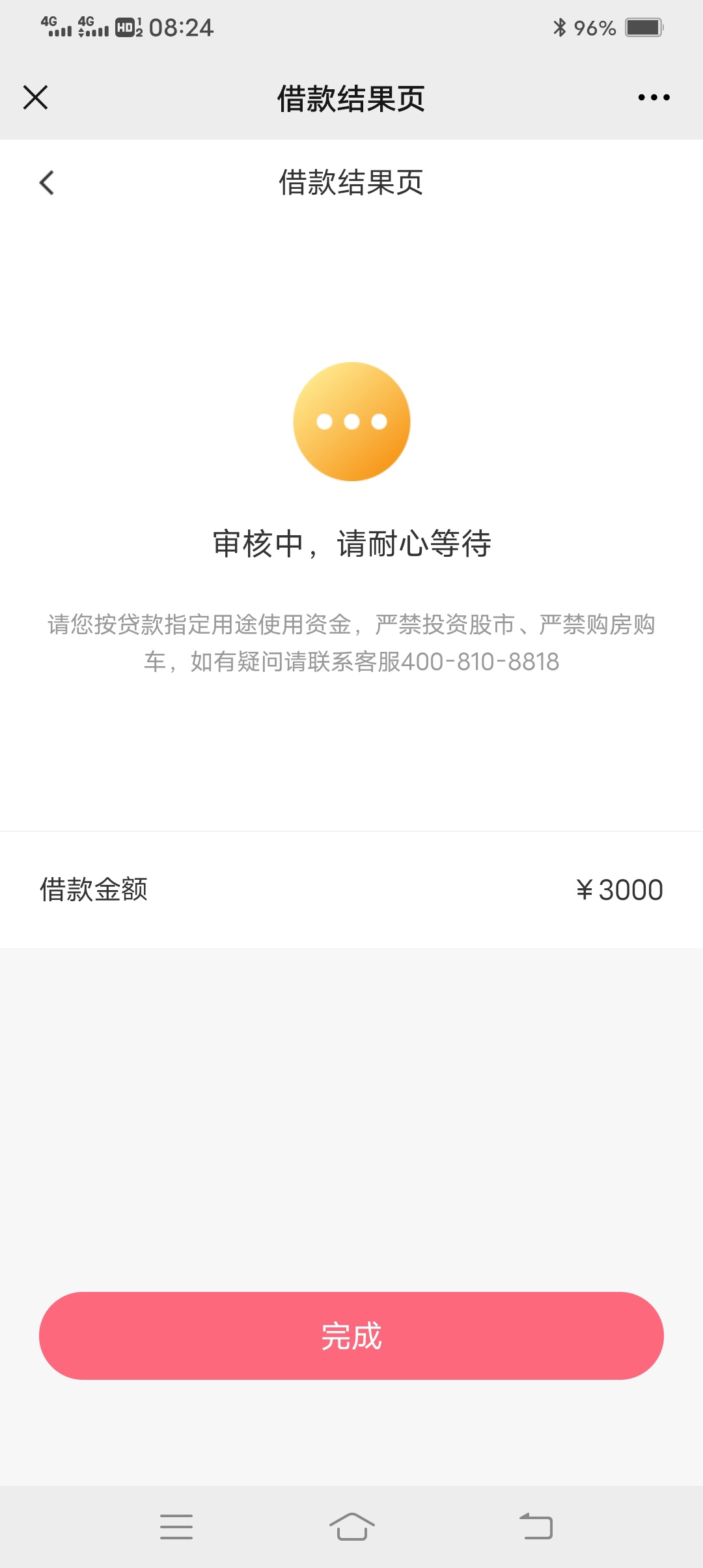
Task: Go to the home screen
Action: (351, 1526)
